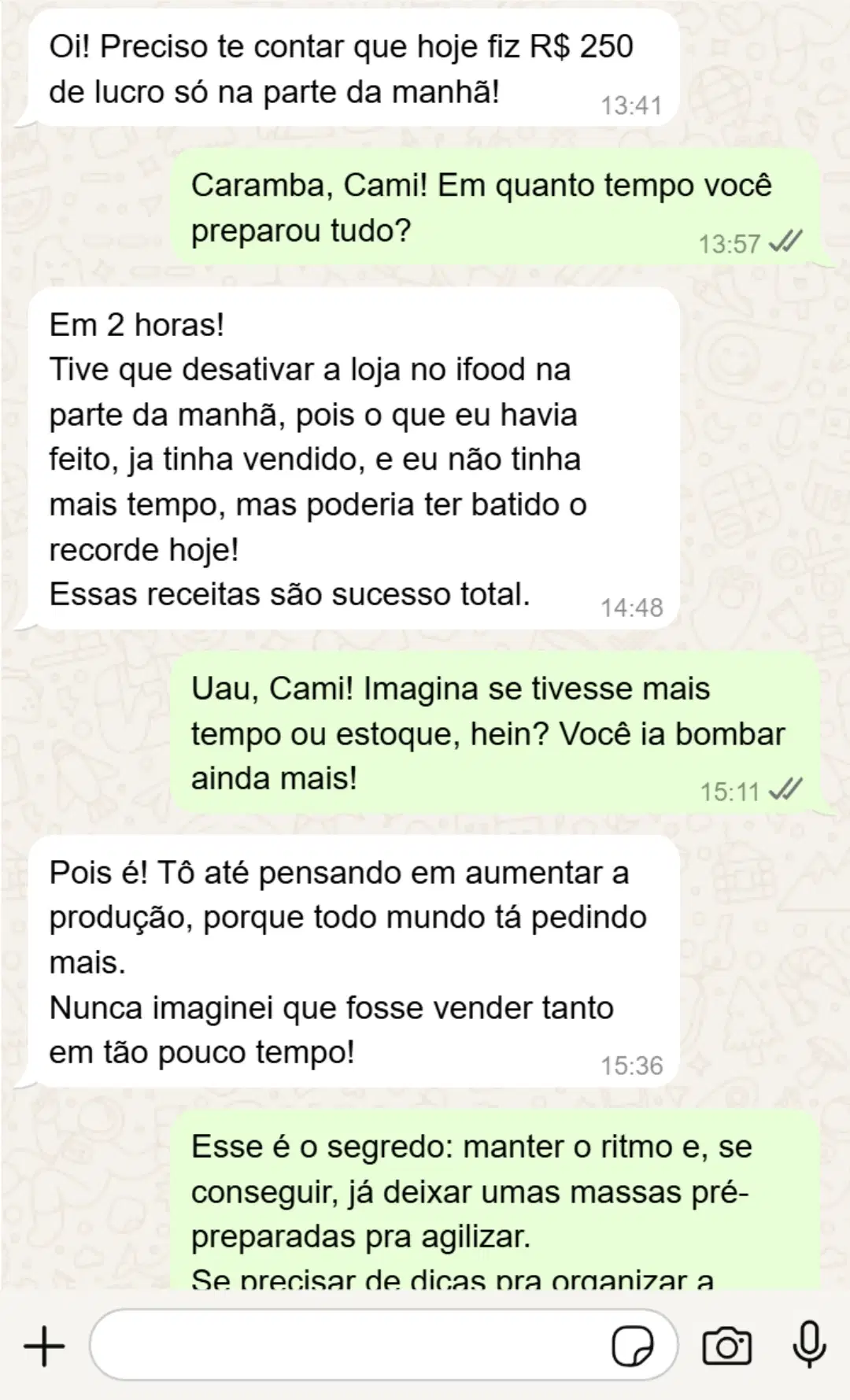Record a voice message with the microphone
850x1400 pixels.
809,1345
